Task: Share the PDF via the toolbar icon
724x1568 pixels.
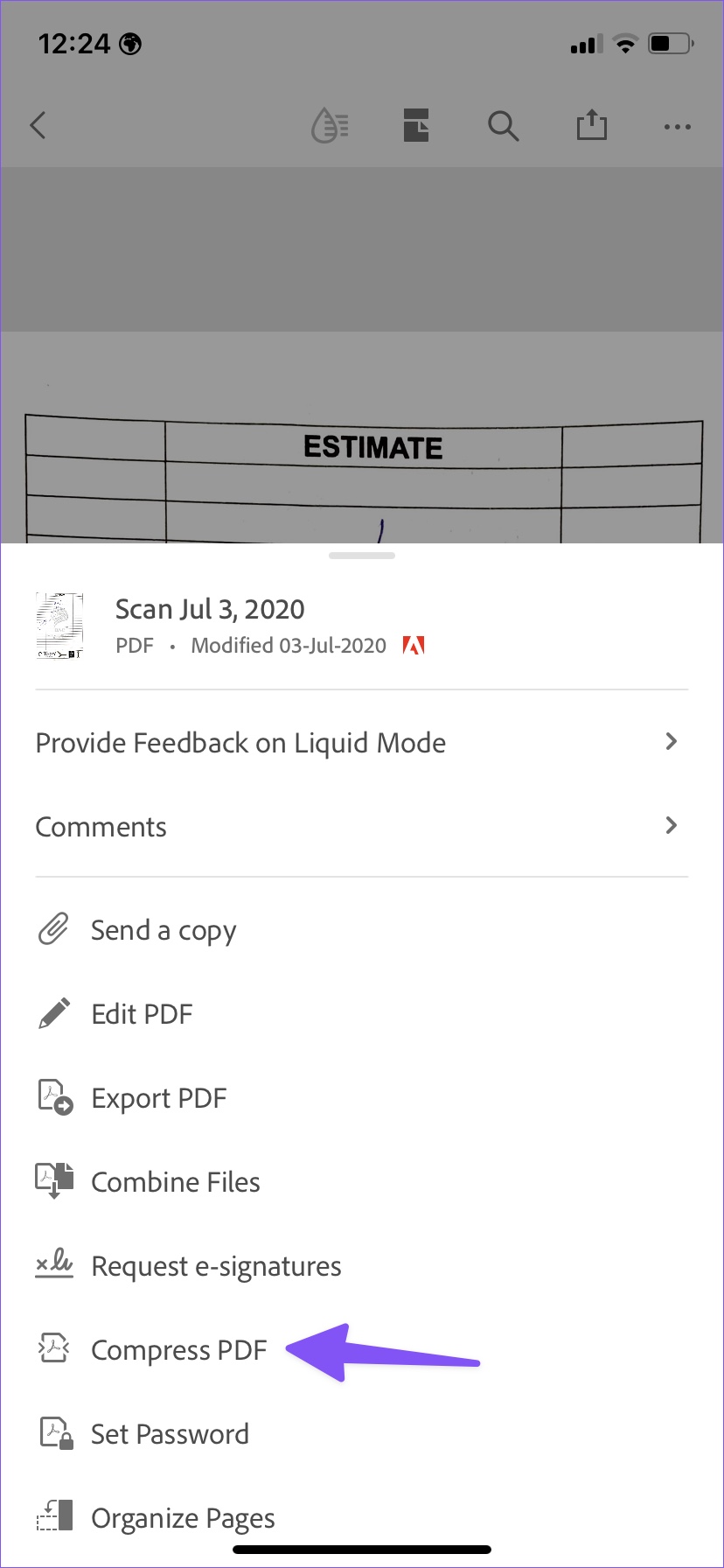Action: click(591, 124)
